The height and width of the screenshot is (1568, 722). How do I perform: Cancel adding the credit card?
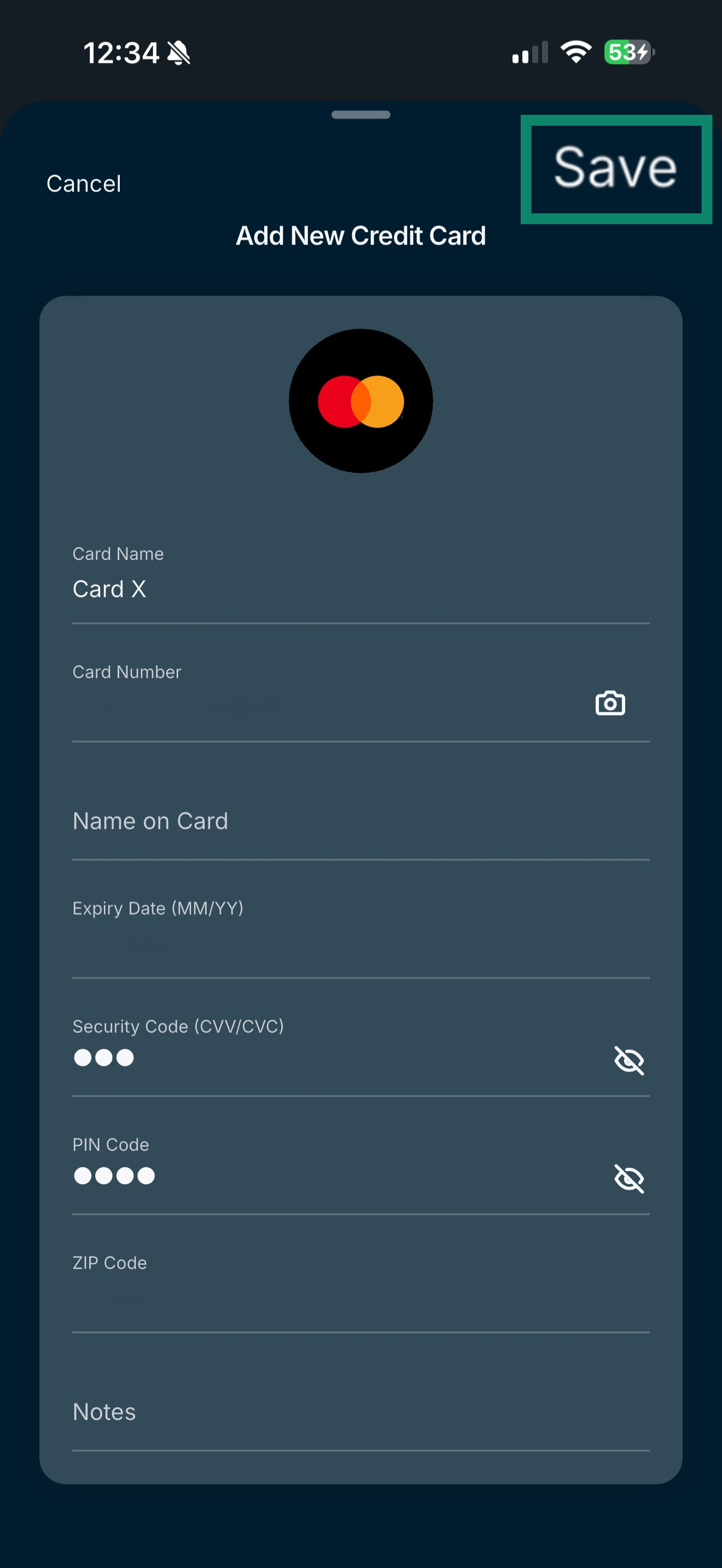pos(83,184)
